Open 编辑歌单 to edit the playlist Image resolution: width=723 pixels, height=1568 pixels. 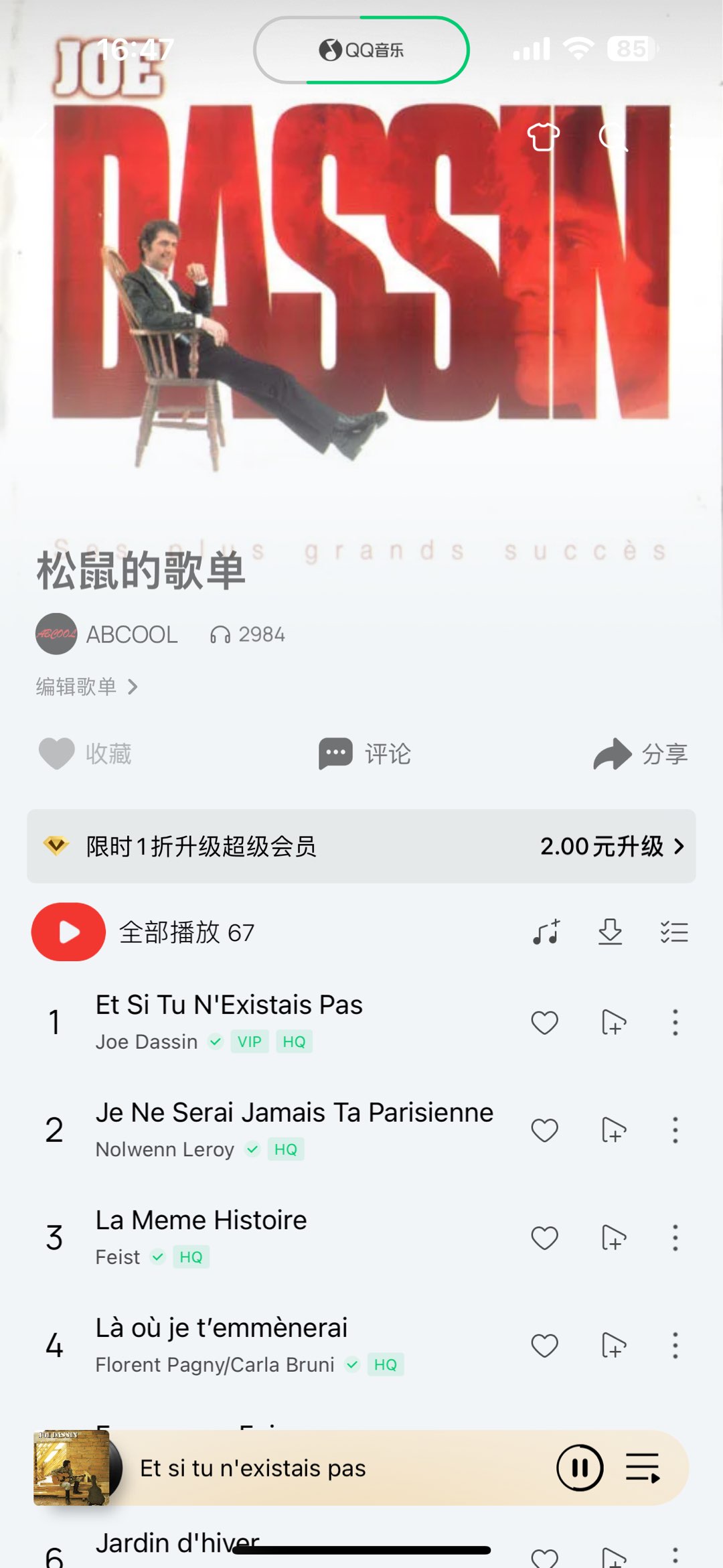pos(86,687)
